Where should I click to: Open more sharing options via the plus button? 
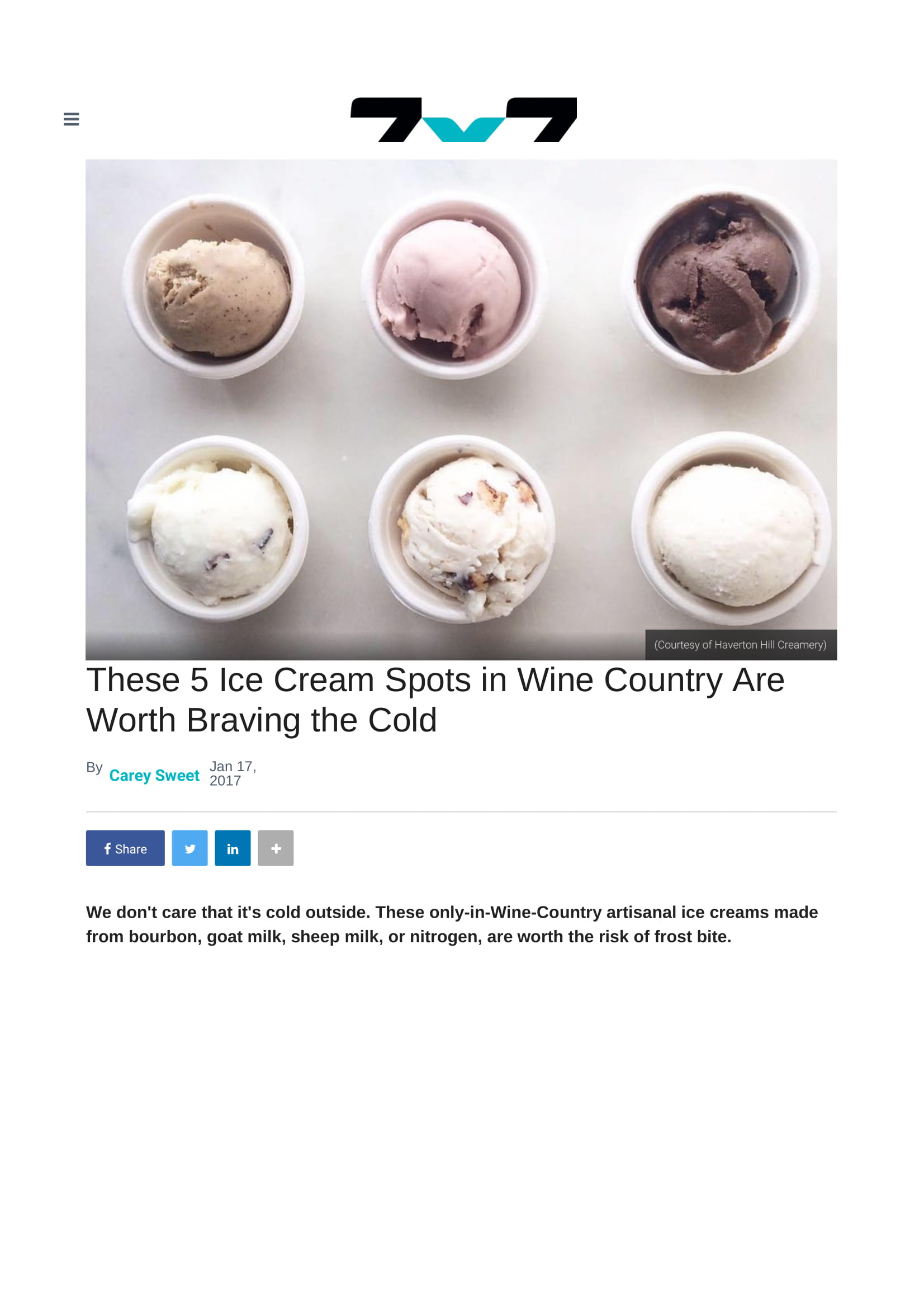pos(276,848)
